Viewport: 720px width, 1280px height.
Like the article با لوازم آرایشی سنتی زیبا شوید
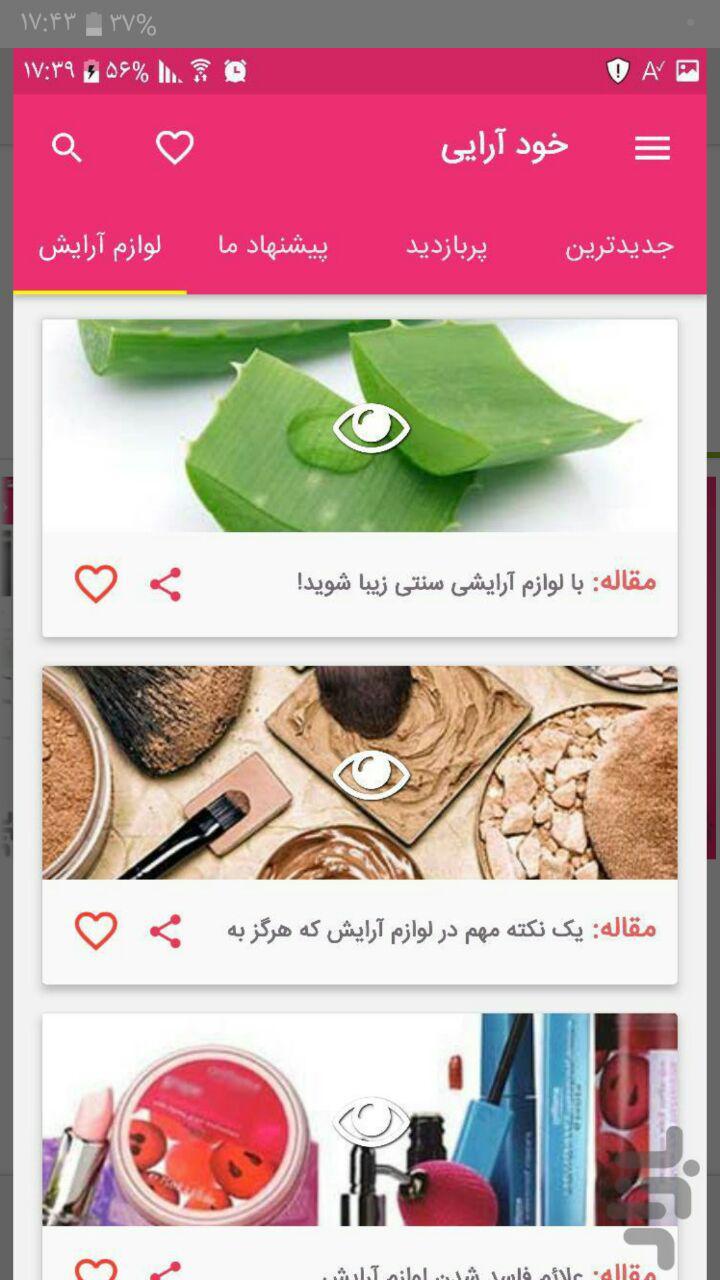(x=96, y=584)
